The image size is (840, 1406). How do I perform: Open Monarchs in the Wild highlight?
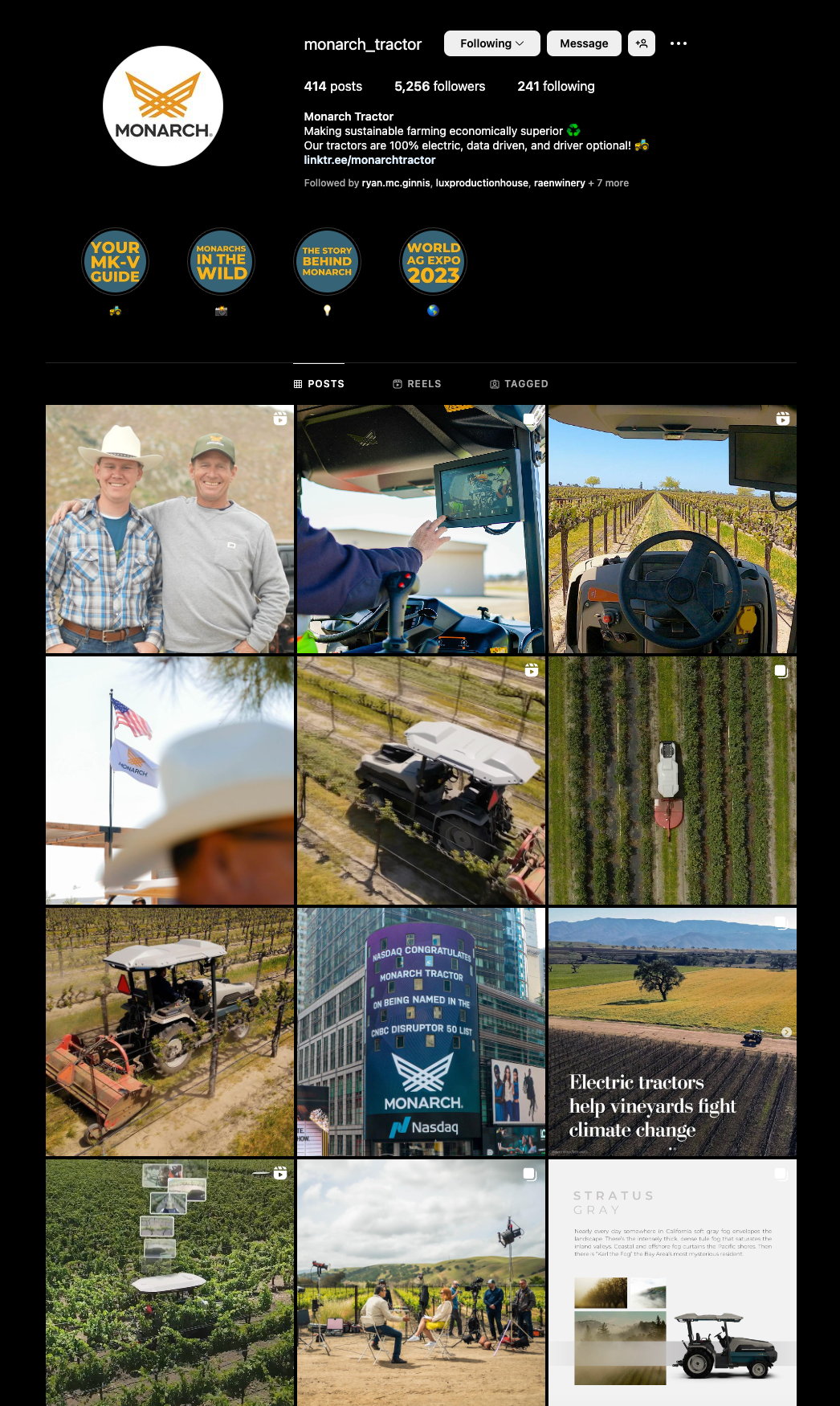(x=221, y=262)
